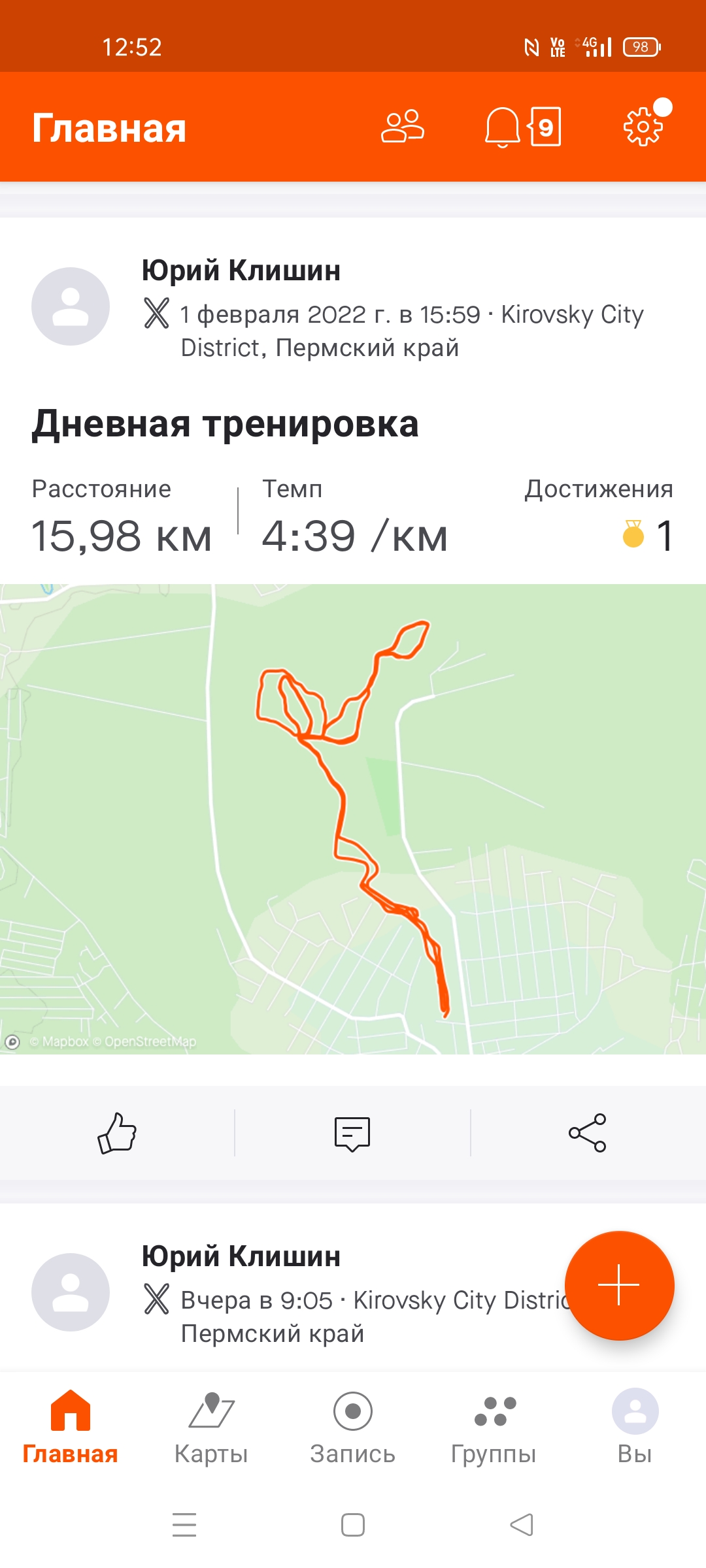The width and height of the screenshot is (706, 1568).
Task: Open the notifications bell
Action: [502, 126]
